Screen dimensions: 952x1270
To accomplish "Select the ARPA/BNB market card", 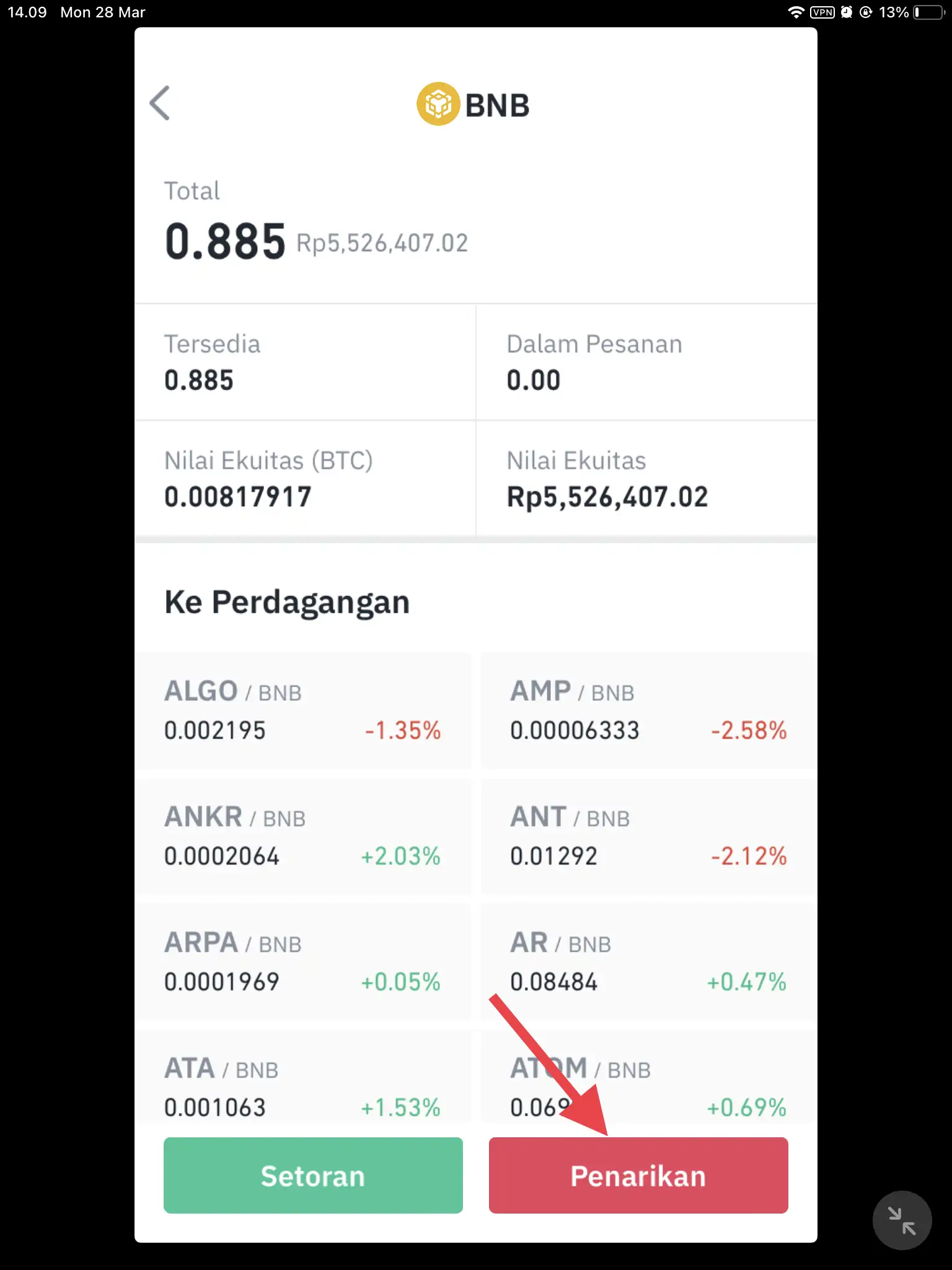I will (x=304, y=962).
